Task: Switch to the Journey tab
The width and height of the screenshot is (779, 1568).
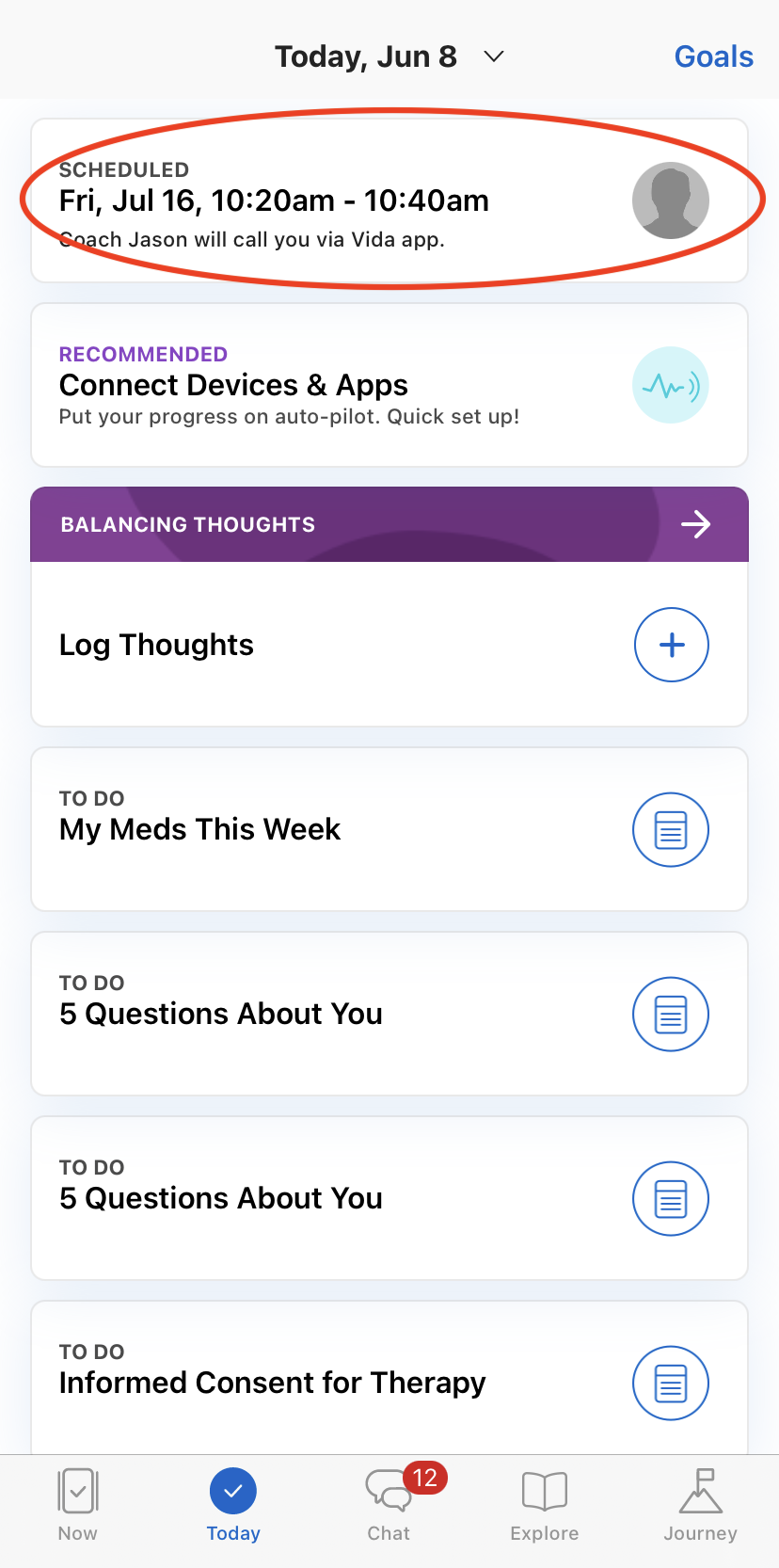Action: point(700,1505)
